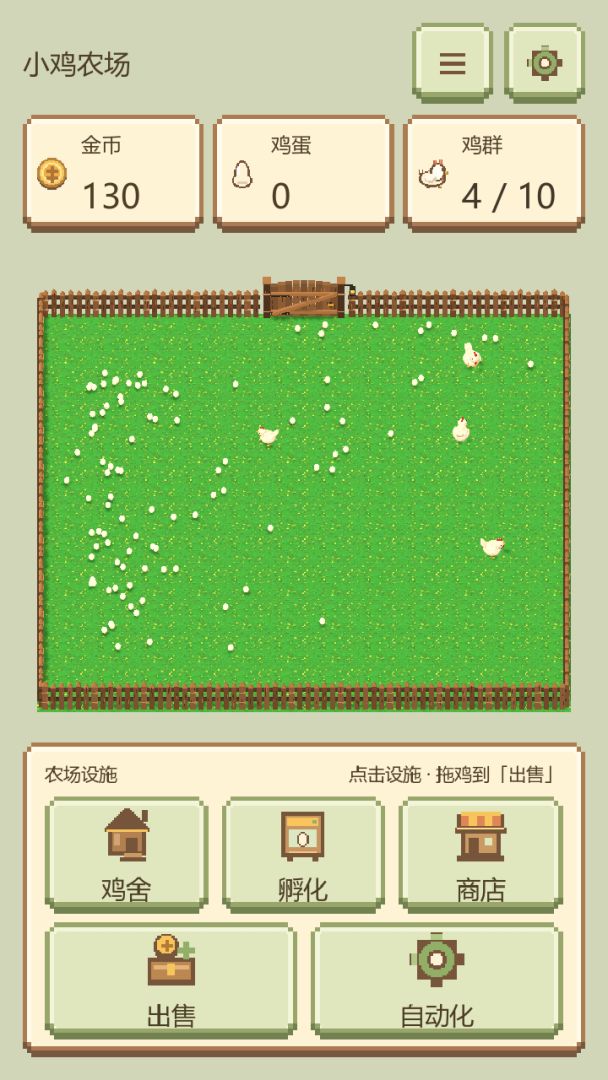This screenshot has height=1080, width=608.
Task: Open the 自动化 automation facility
Action: pos(437,981)
